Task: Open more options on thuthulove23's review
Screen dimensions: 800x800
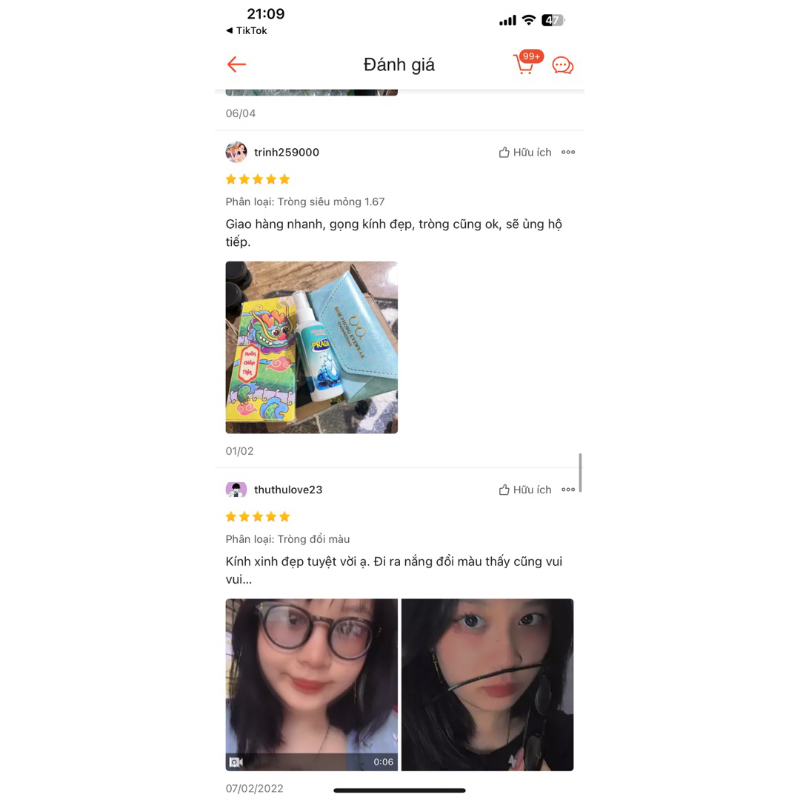Action: tap(568, 490)
